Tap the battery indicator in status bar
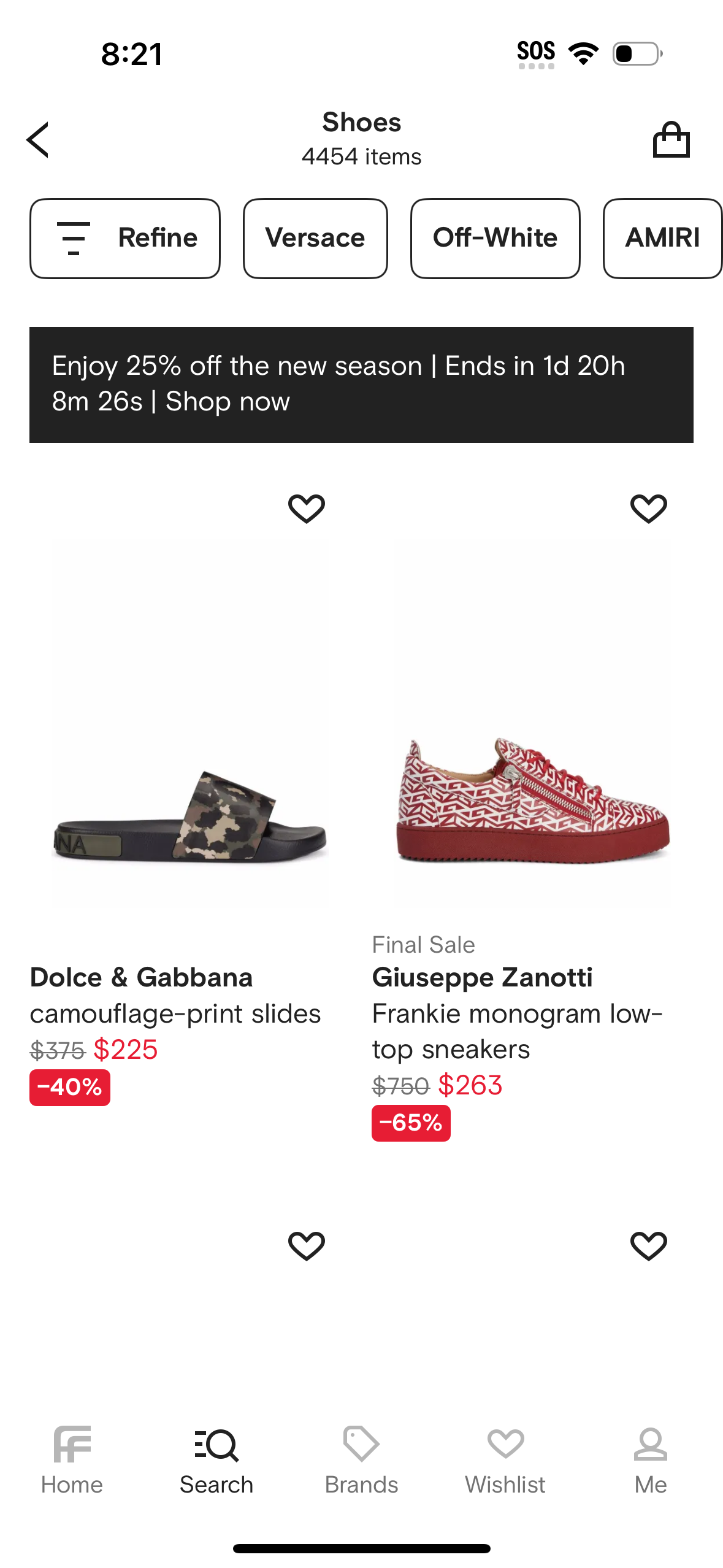Image resolution: width=723 pixels, height=1568 pixels. [635, 53]
